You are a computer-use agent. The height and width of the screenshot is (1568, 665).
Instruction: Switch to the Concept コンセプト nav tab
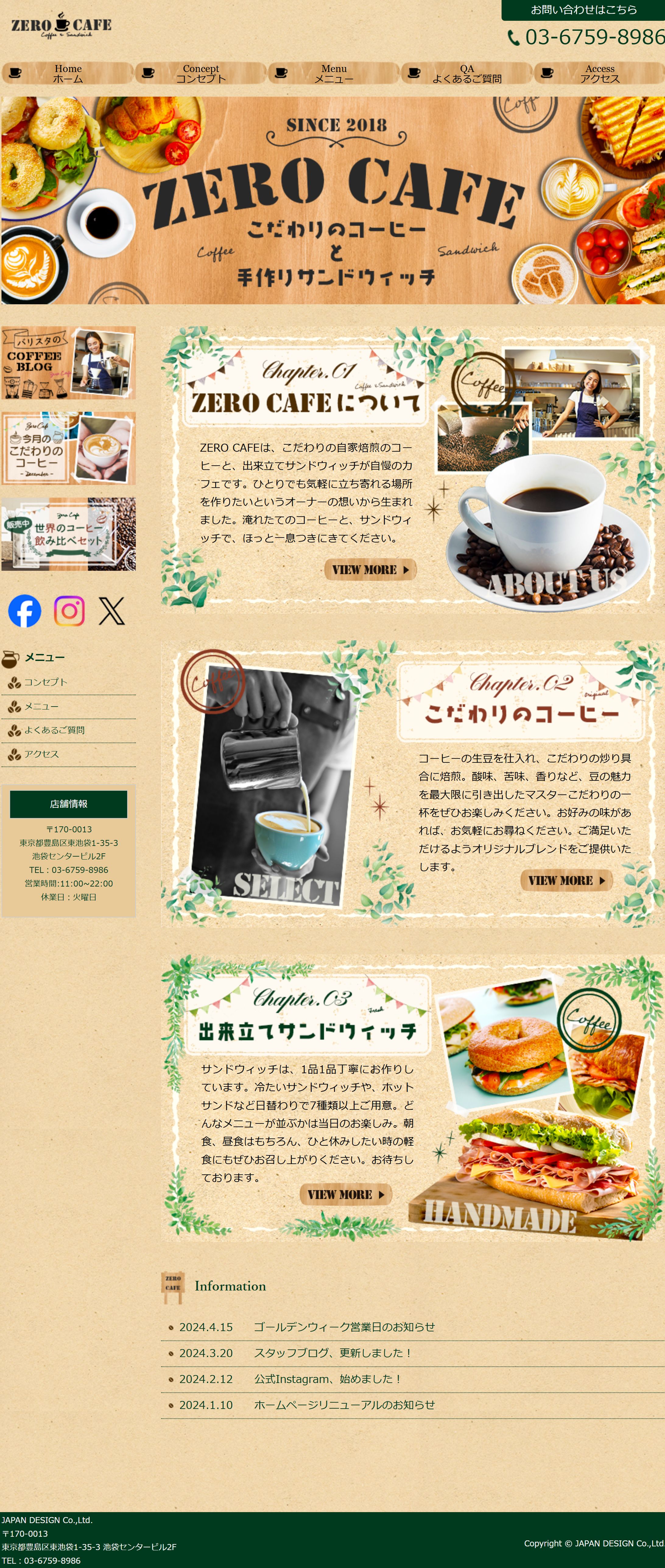(x=201, y=73)
